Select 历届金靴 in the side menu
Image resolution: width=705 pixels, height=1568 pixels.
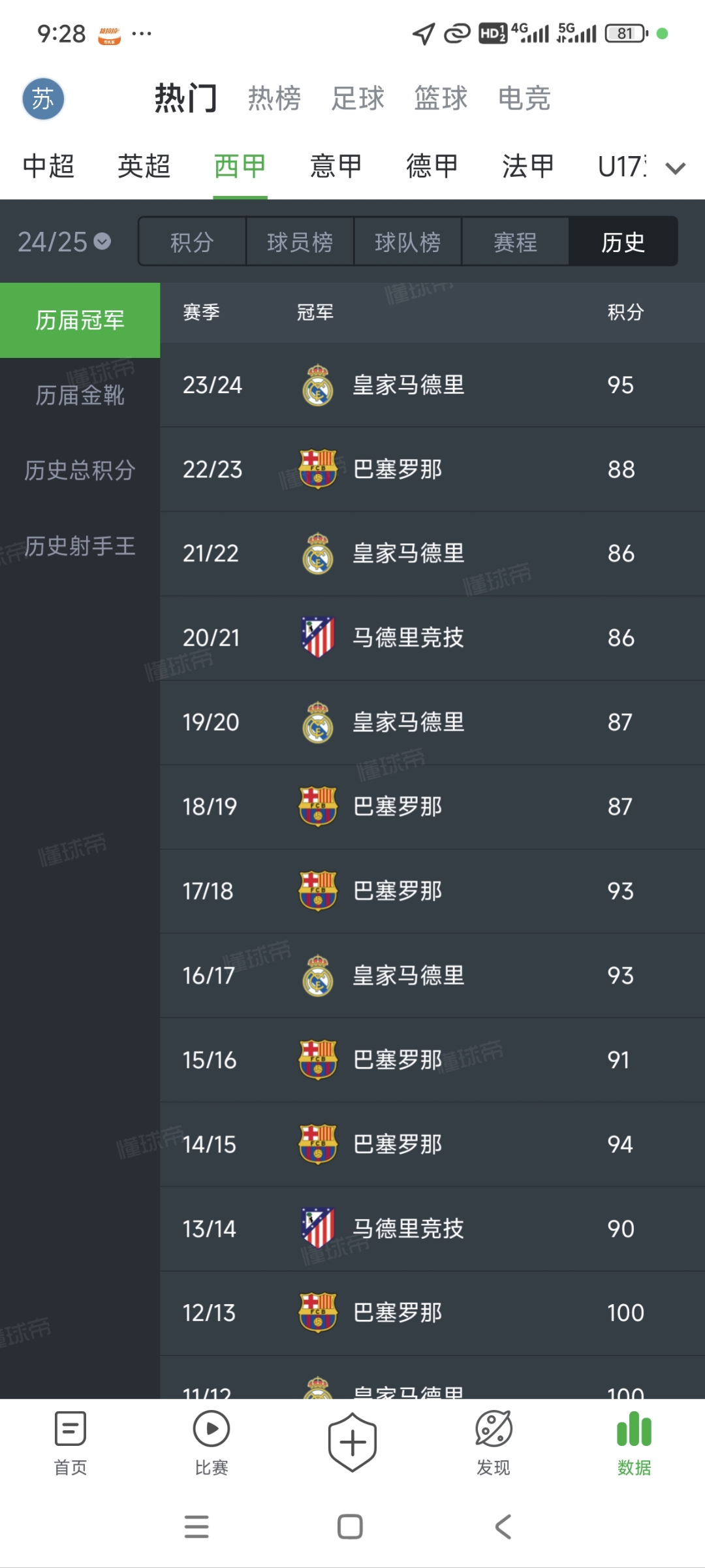pos(80,395)
